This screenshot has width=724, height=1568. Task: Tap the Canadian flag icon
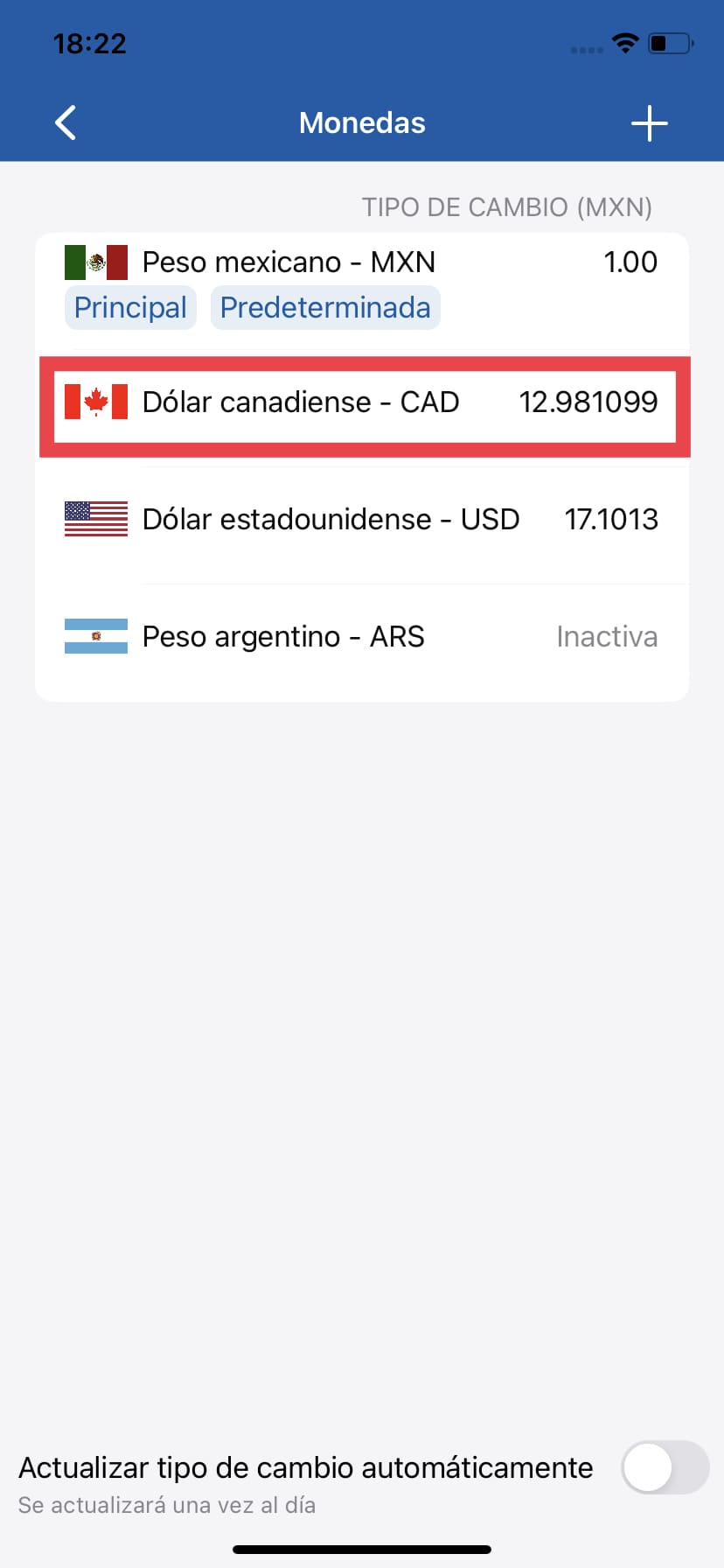coord(95,402)
